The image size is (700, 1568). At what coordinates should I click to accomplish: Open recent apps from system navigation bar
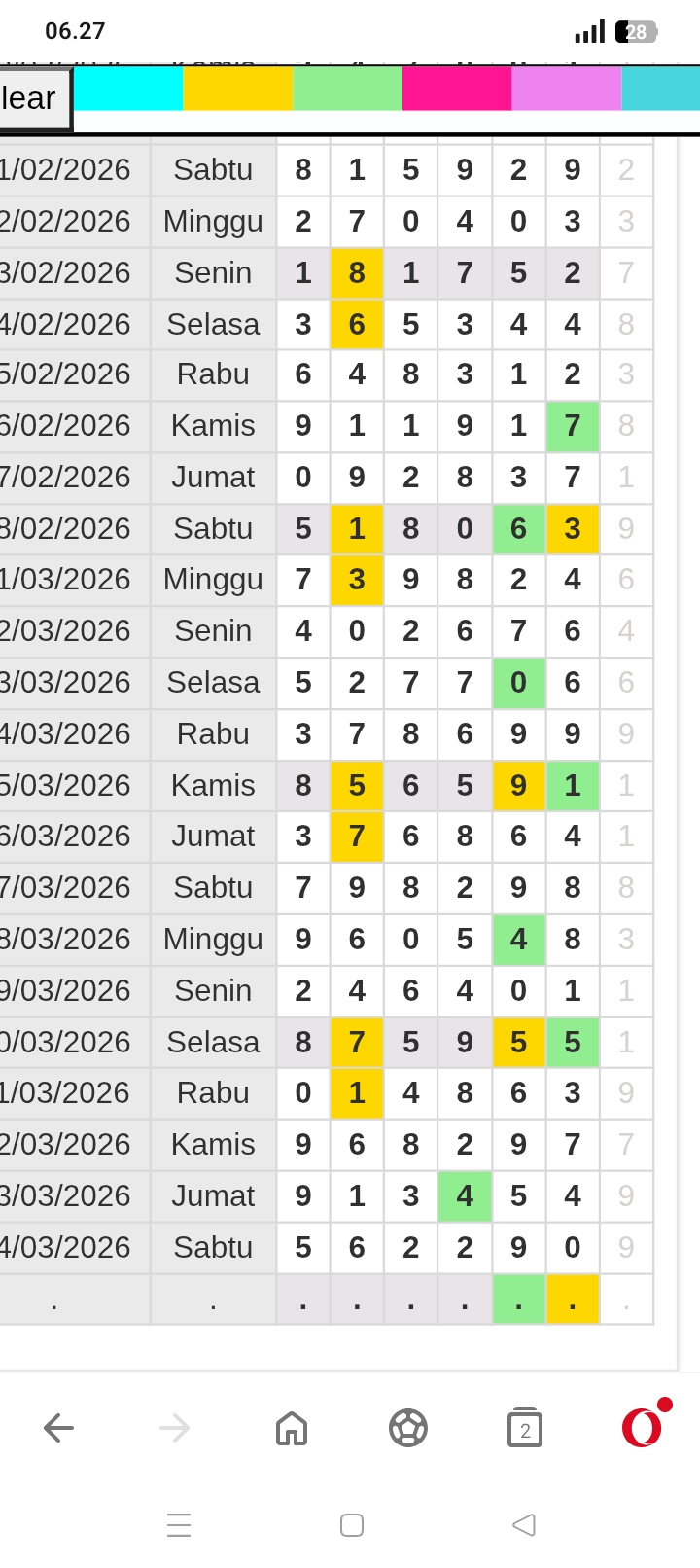click(x=179, y=1524)
